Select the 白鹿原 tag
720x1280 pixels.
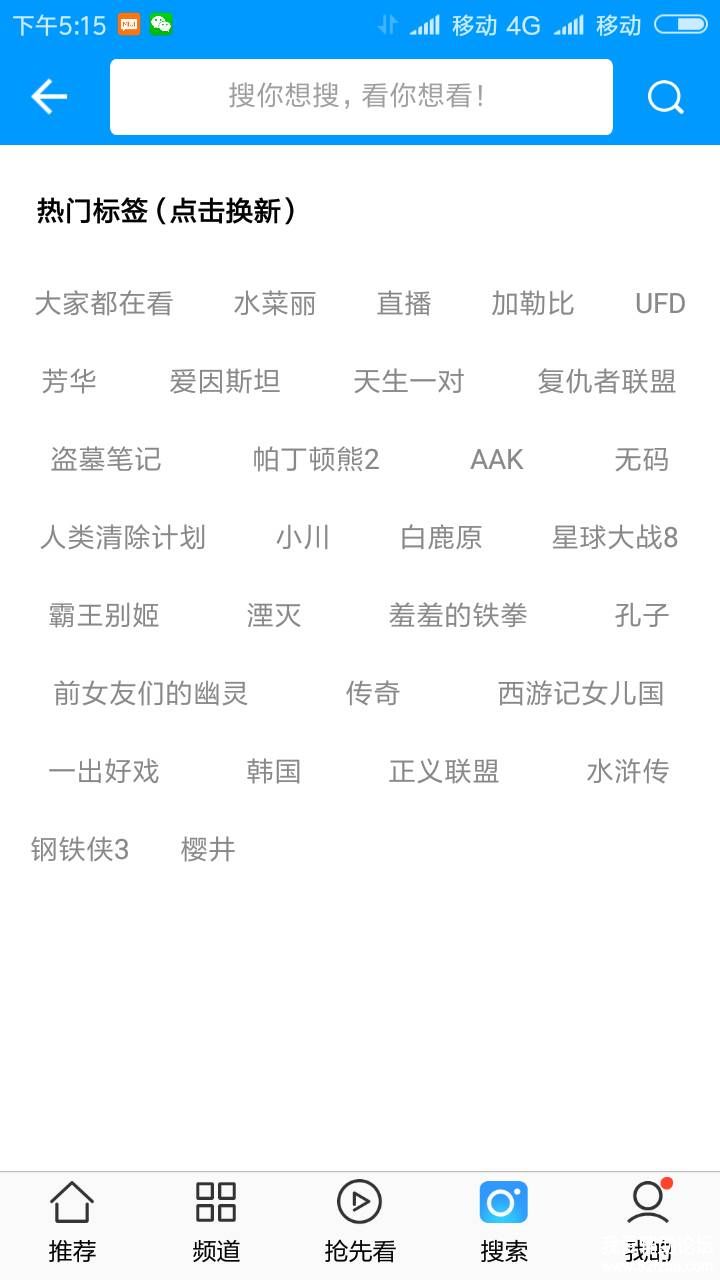[441, 537]
